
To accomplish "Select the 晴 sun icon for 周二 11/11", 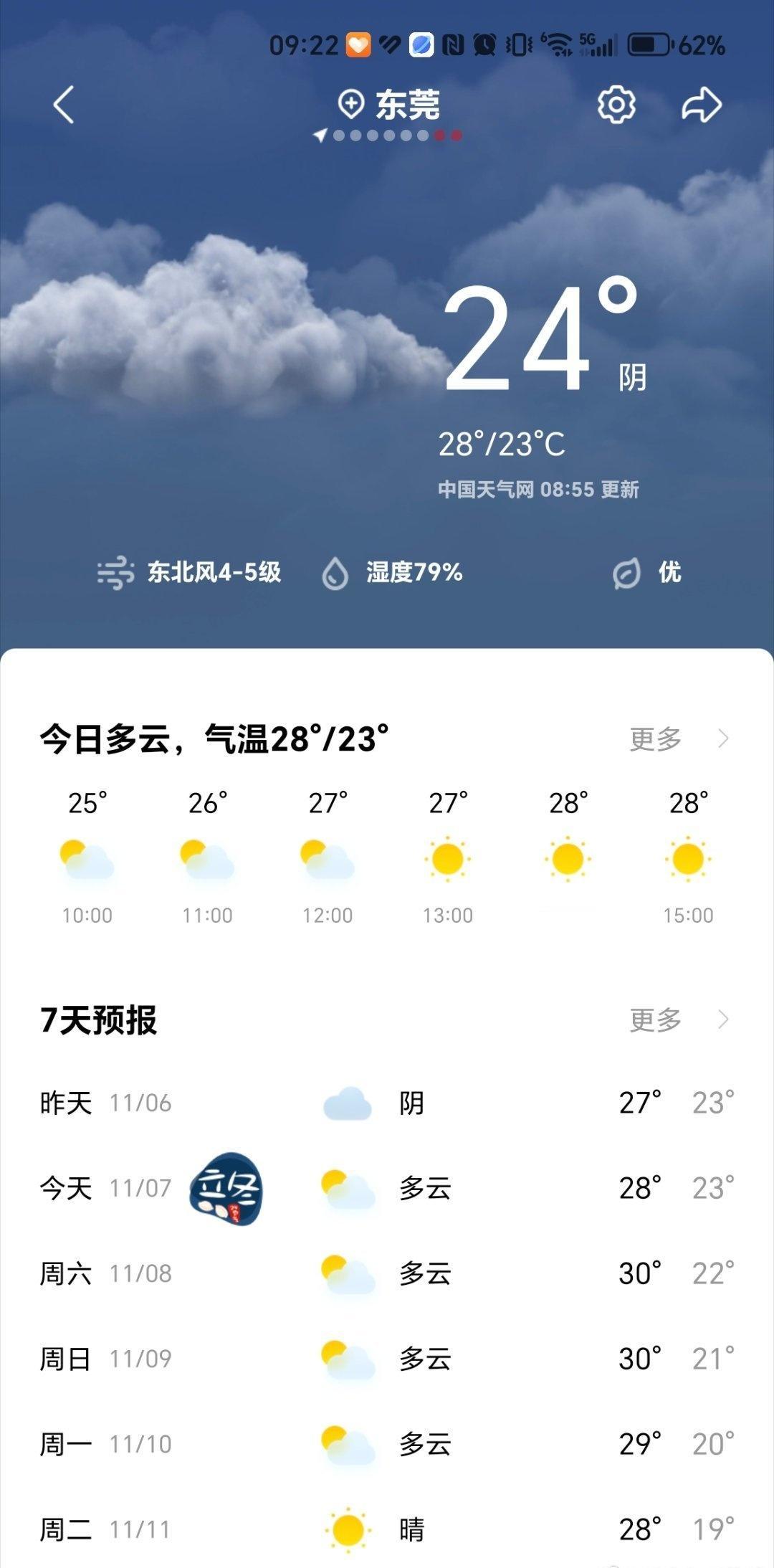I will [350, 1529].
